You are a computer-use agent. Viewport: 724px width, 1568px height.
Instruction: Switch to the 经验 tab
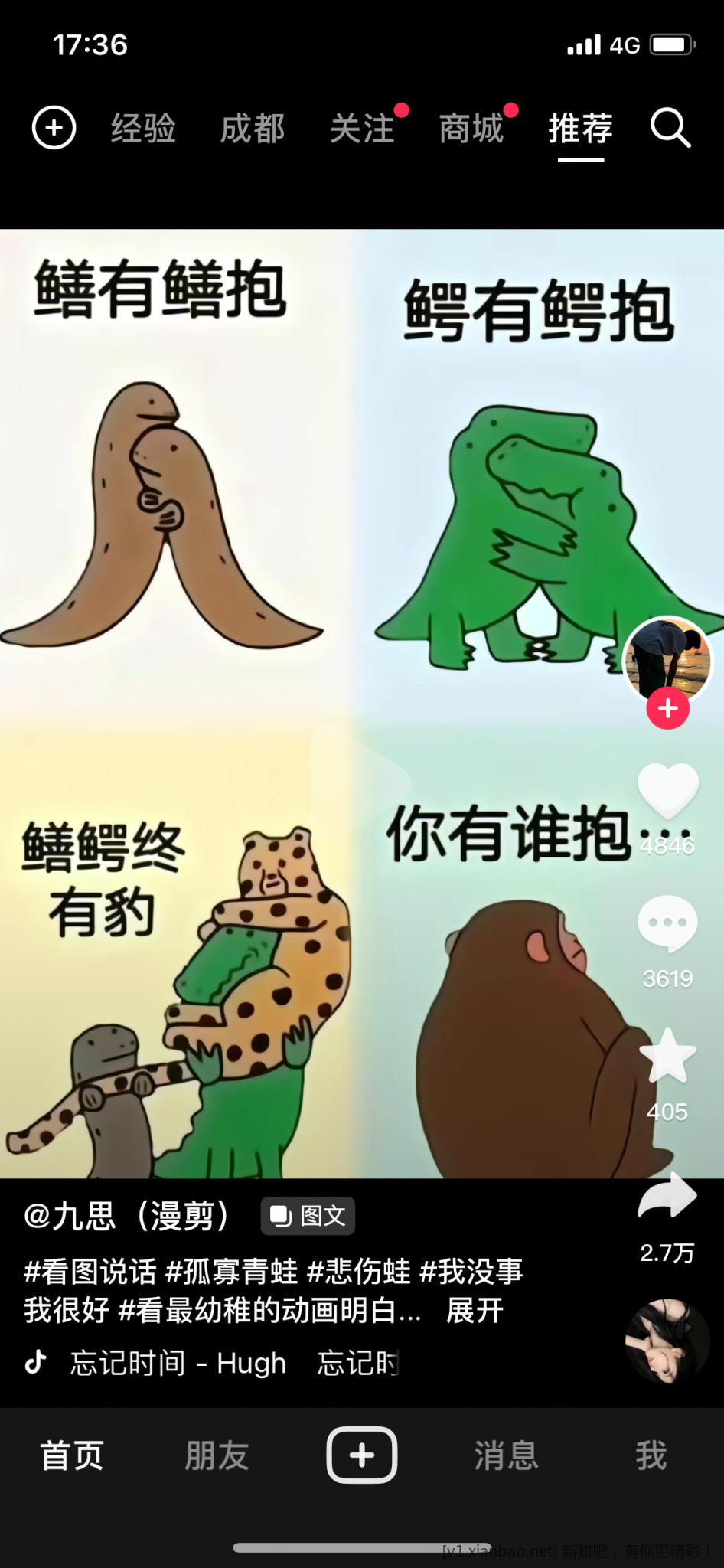[143, 128]
